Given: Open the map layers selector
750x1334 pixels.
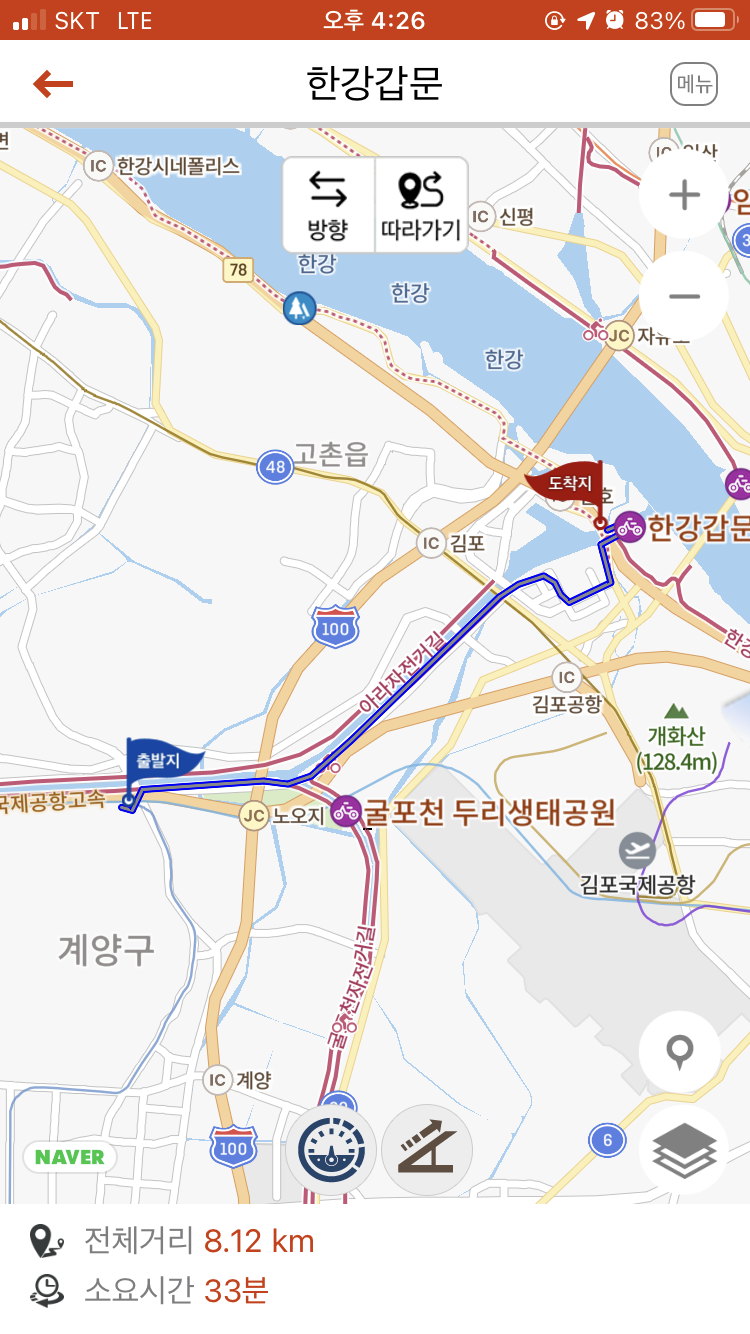Looking at the screenshot, I should click(684, 1150).
